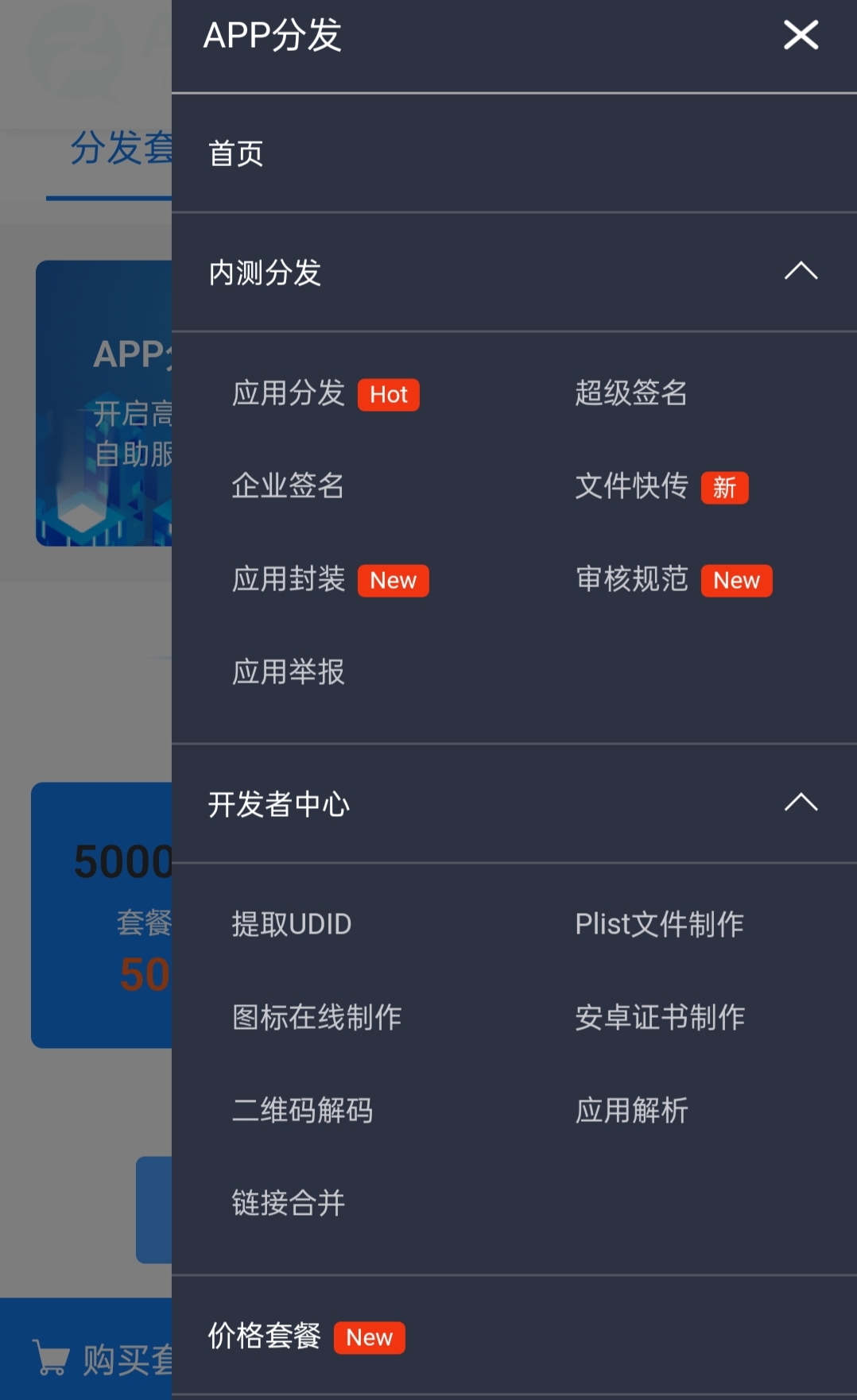857x1400 pixels.
Task: Open the 提取UDID tool
Action: [291, 924]
